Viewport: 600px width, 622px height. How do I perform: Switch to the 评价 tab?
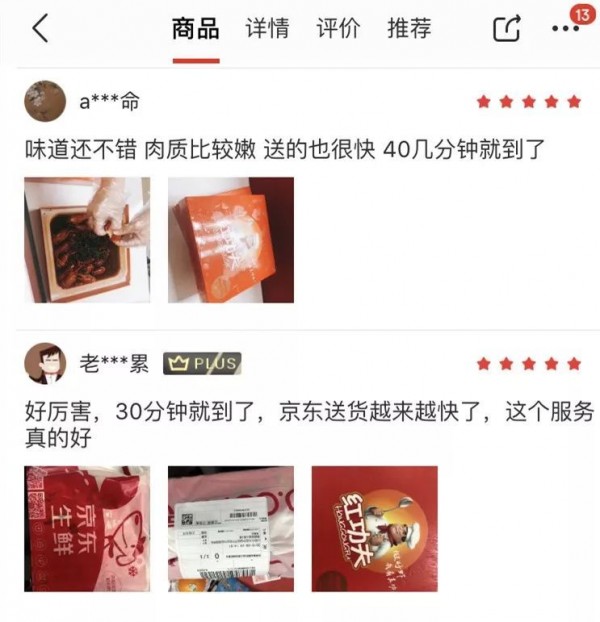pos(338,29)
